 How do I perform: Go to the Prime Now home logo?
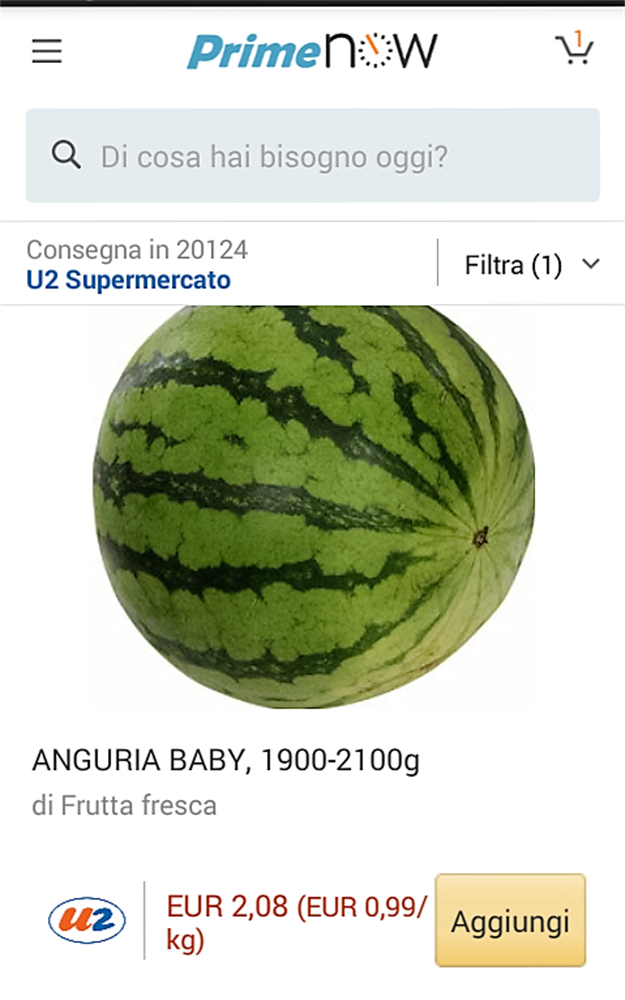[312, 50]
